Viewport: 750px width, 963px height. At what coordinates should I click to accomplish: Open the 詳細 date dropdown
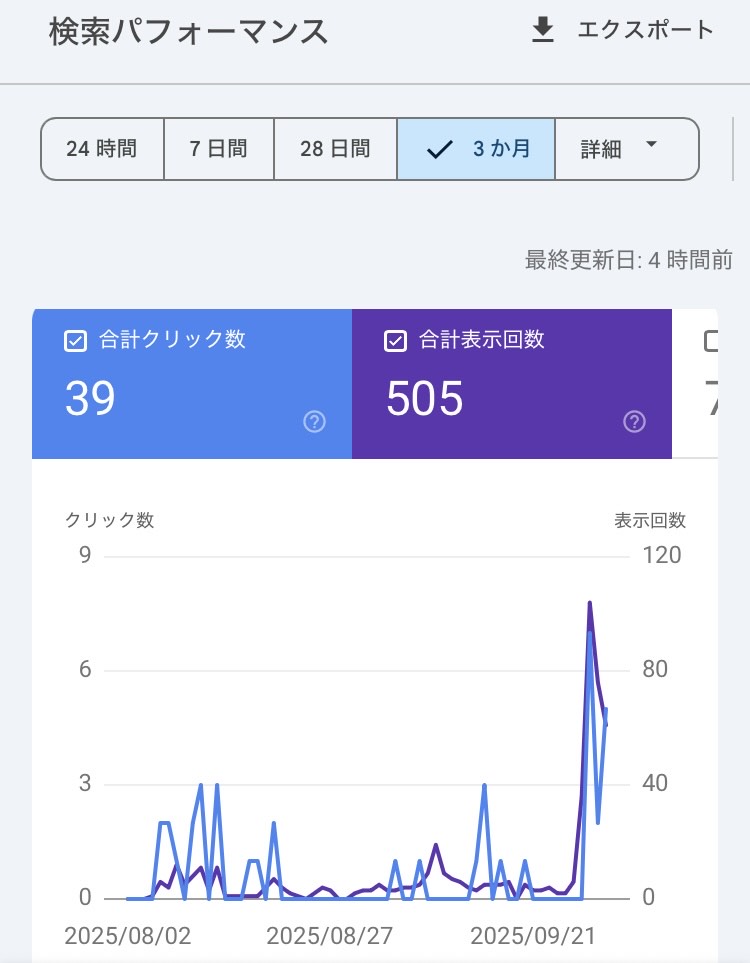click(x=625, y=149)
